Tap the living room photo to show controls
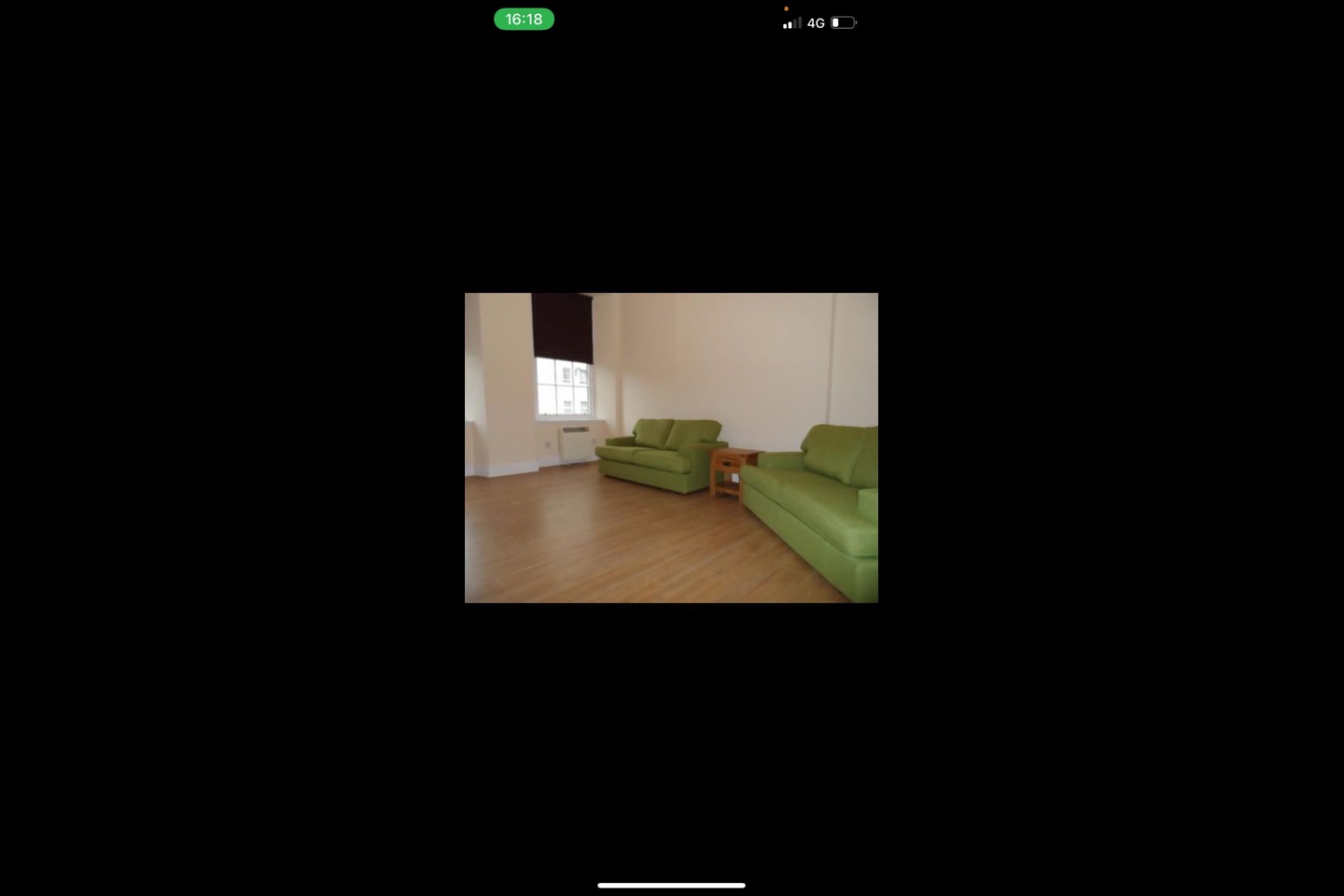The image size is (1344, 896). click(671, 448)
